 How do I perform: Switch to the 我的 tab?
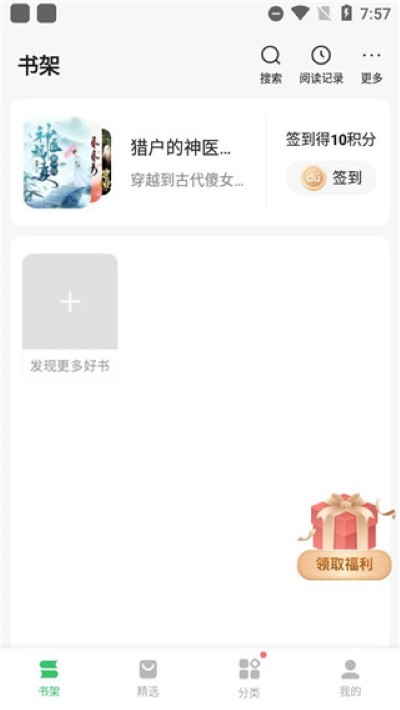[350, 677]
